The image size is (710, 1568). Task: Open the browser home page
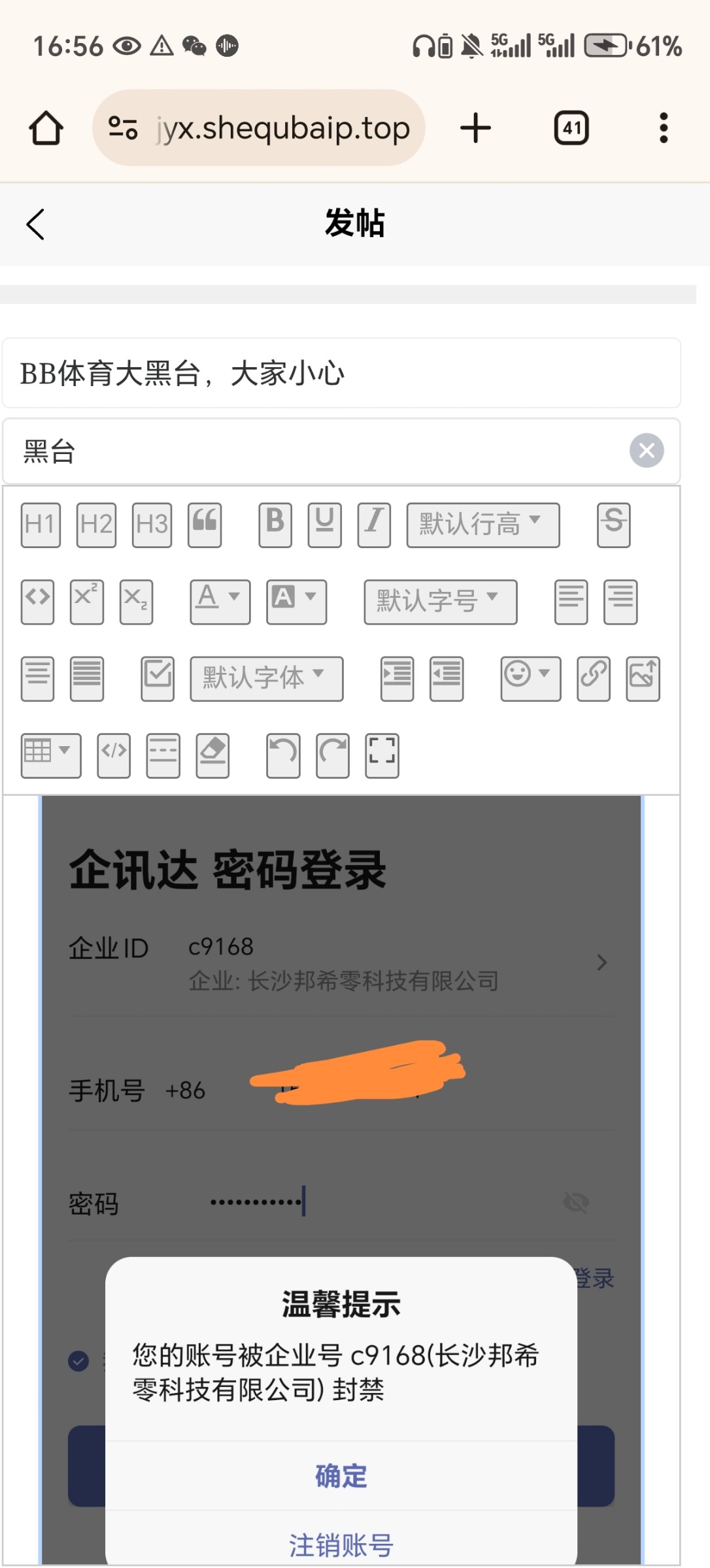pyautogui.click(x=46, y=128)
